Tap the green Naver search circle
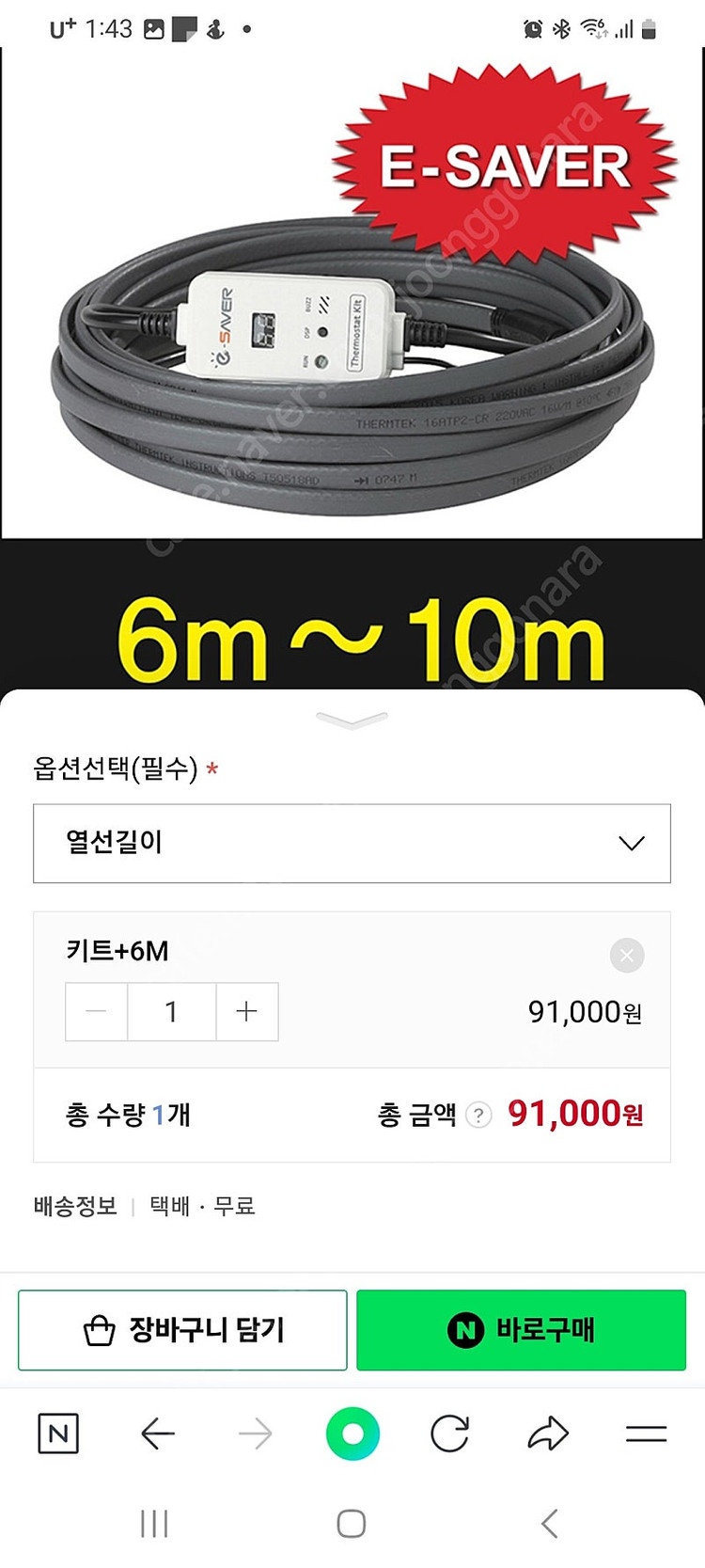The image size is (705, 1568). click(x=352, y=1433)
